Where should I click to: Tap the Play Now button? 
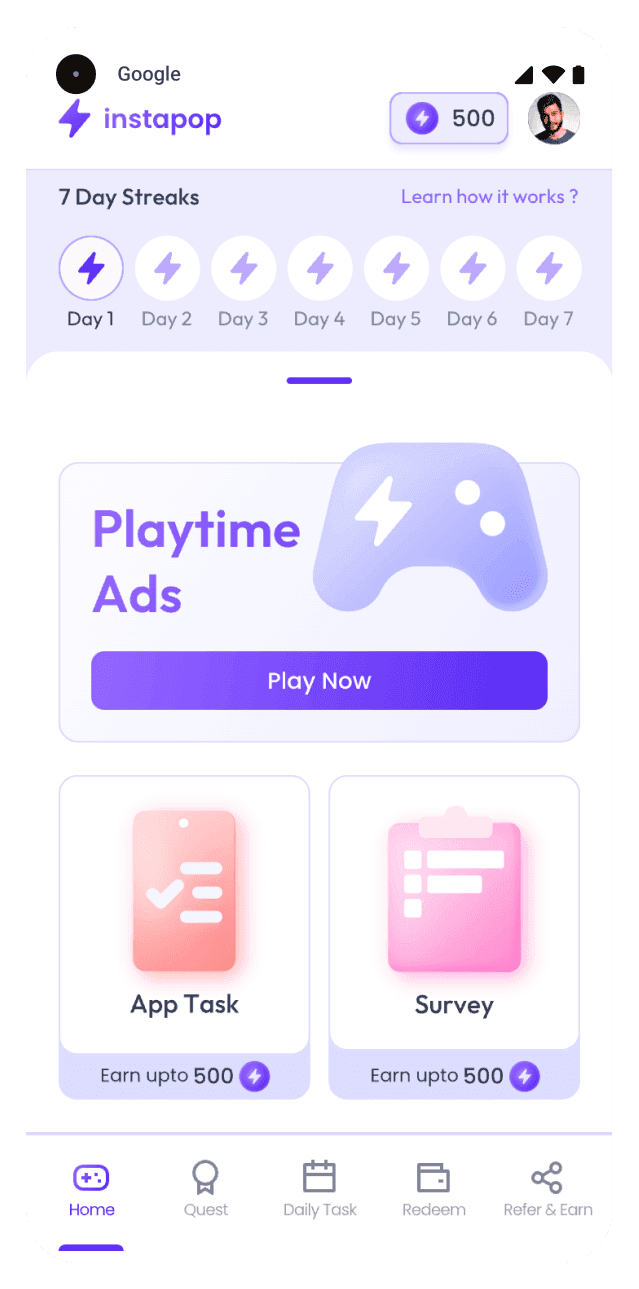(319, 681)
